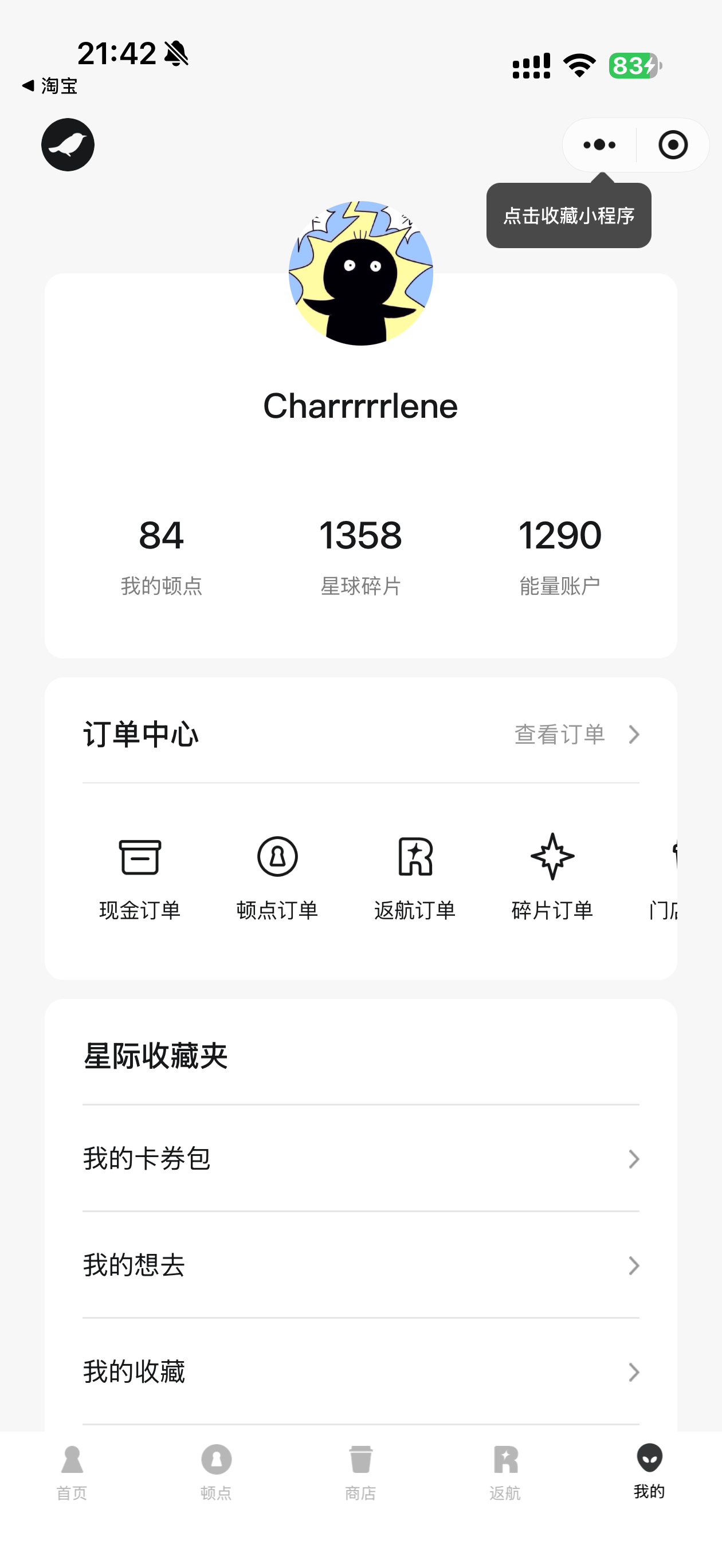Screen dimensions: 722x1568
Task: Open 碎片订单
Action: pyautogui.click(x=552, y=876)
